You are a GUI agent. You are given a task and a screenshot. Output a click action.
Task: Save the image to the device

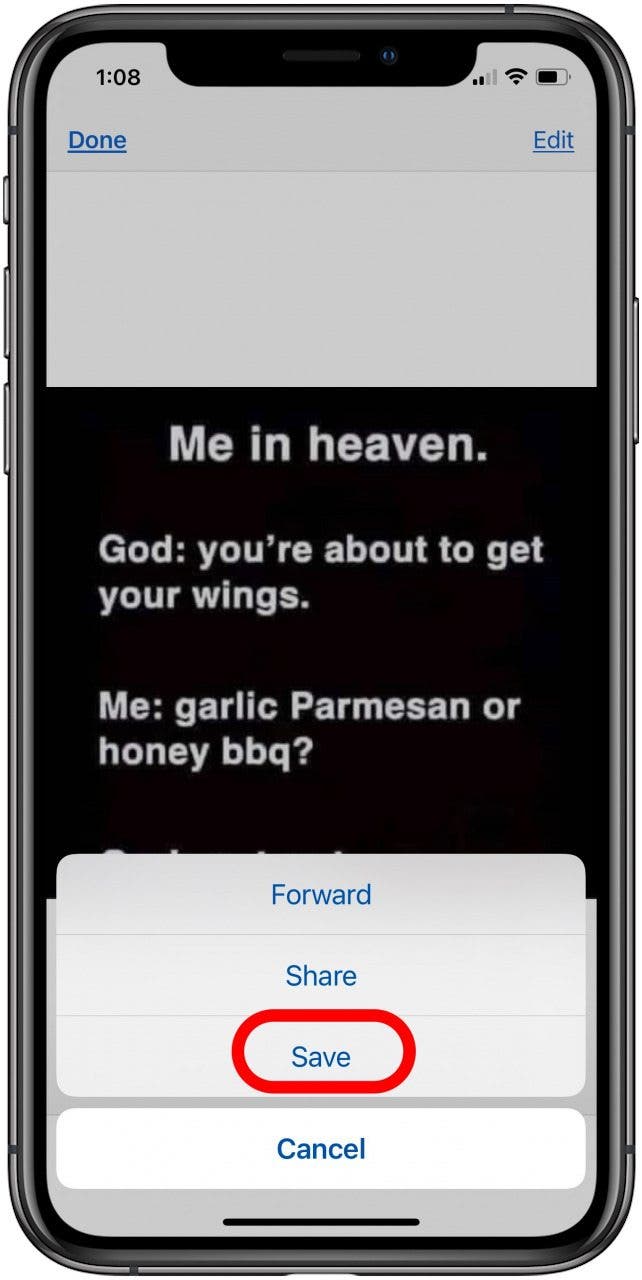321,1056
